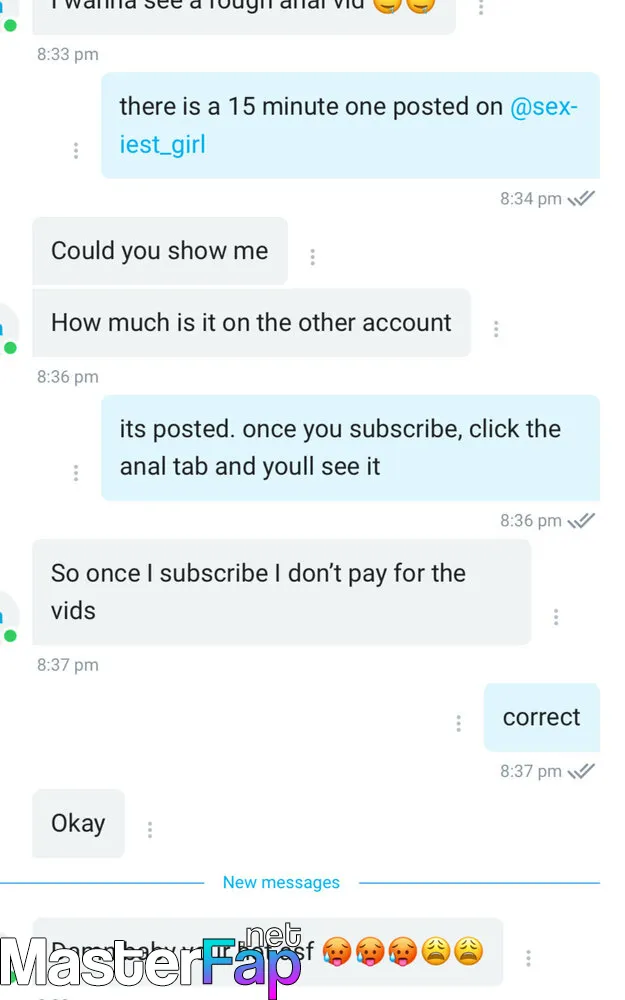
Task: Open options for the newest emoji message
Action: point(528,958)
